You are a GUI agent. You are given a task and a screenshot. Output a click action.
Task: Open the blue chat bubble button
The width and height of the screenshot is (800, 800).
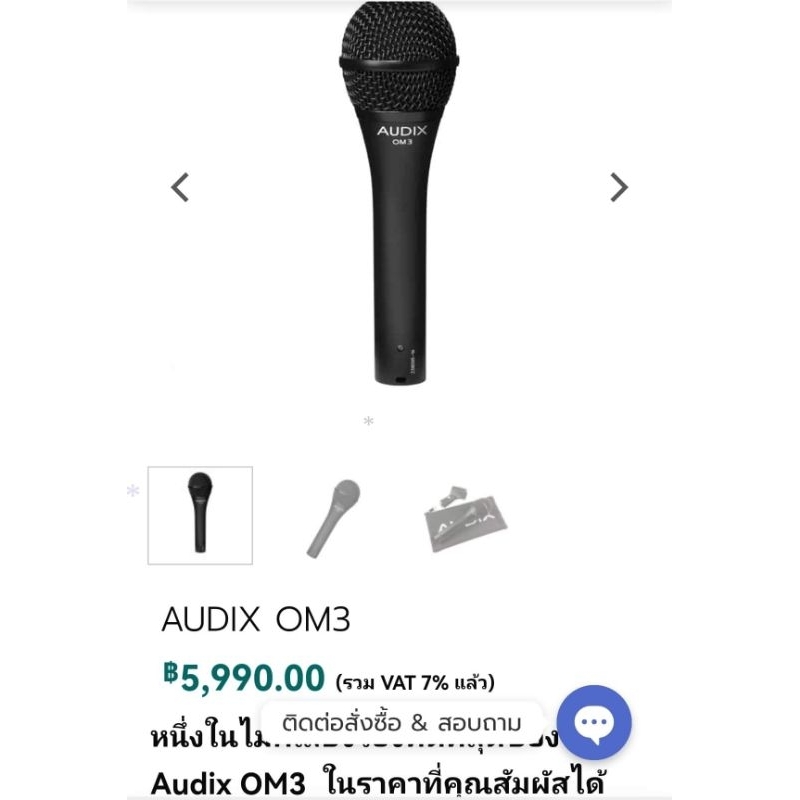(594, 723)
